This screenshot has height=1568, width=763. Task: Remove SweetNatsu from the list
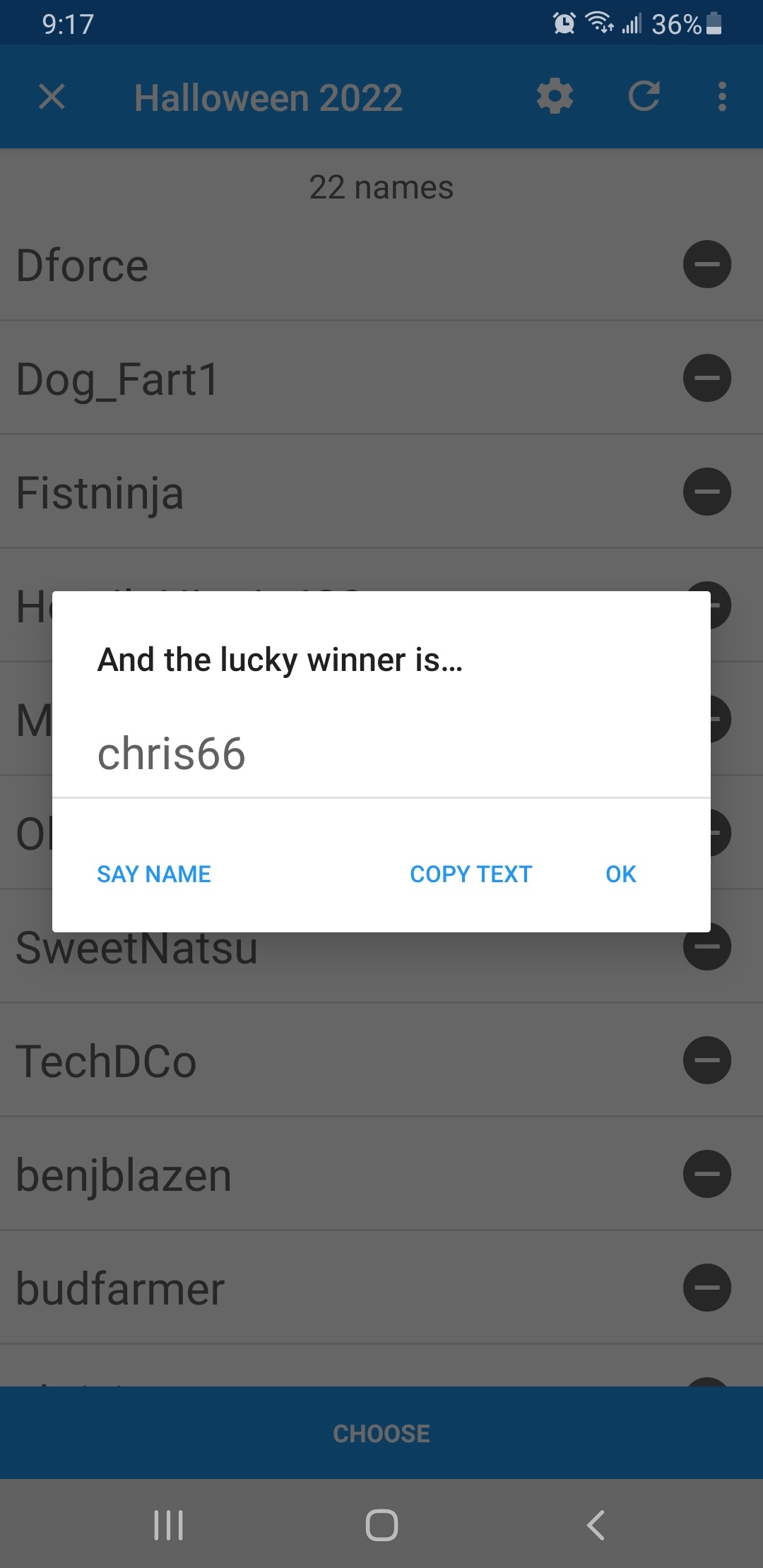[x=707, y=946]
